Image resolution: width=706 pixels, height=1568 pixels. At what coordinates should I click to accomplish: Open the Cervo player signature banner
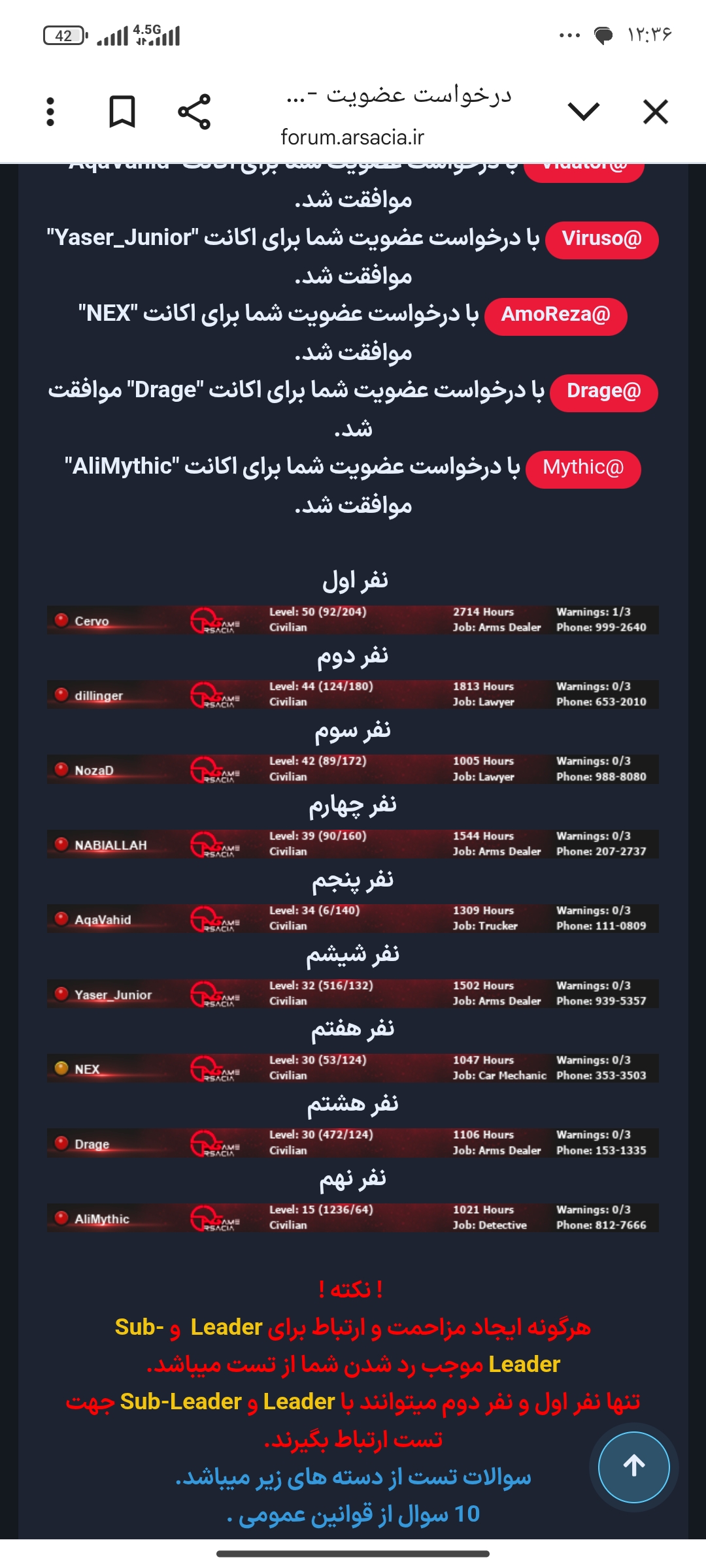click(x=353, y=620)
